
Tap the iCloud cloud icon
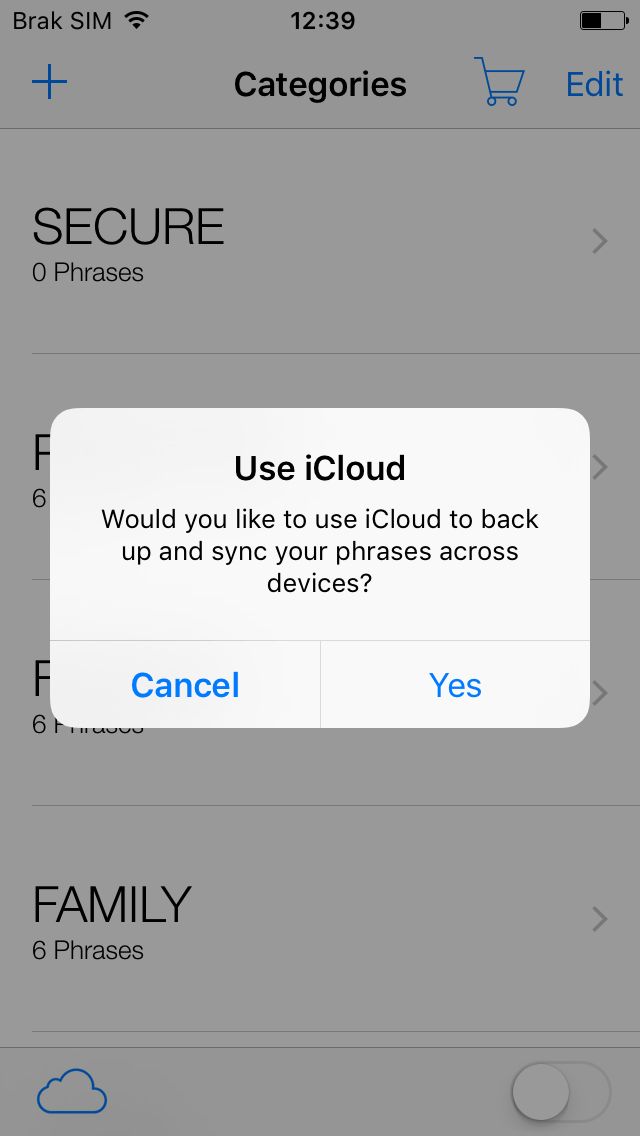72,1090
